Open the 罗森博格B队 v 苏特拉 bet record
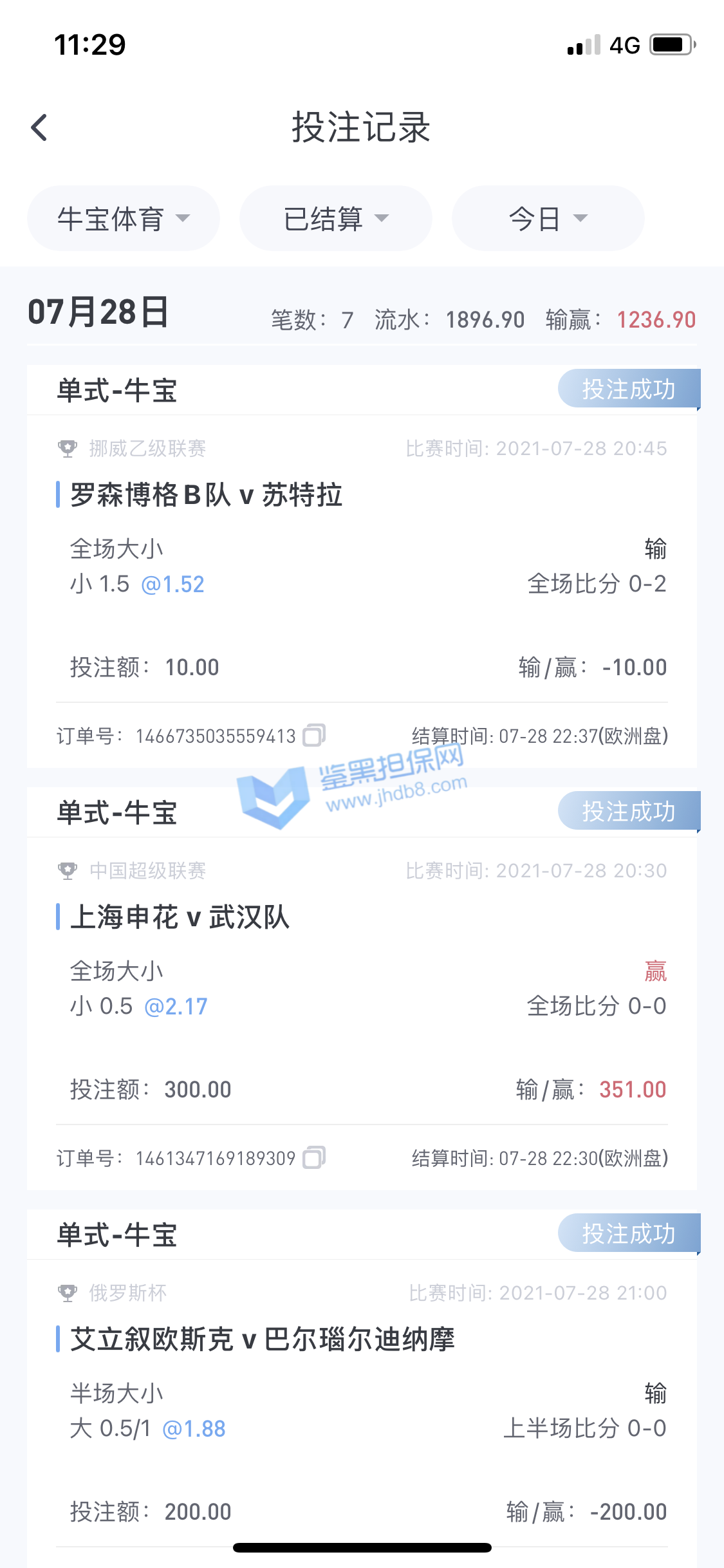724x1568 pixels. [x=206, y=495]
